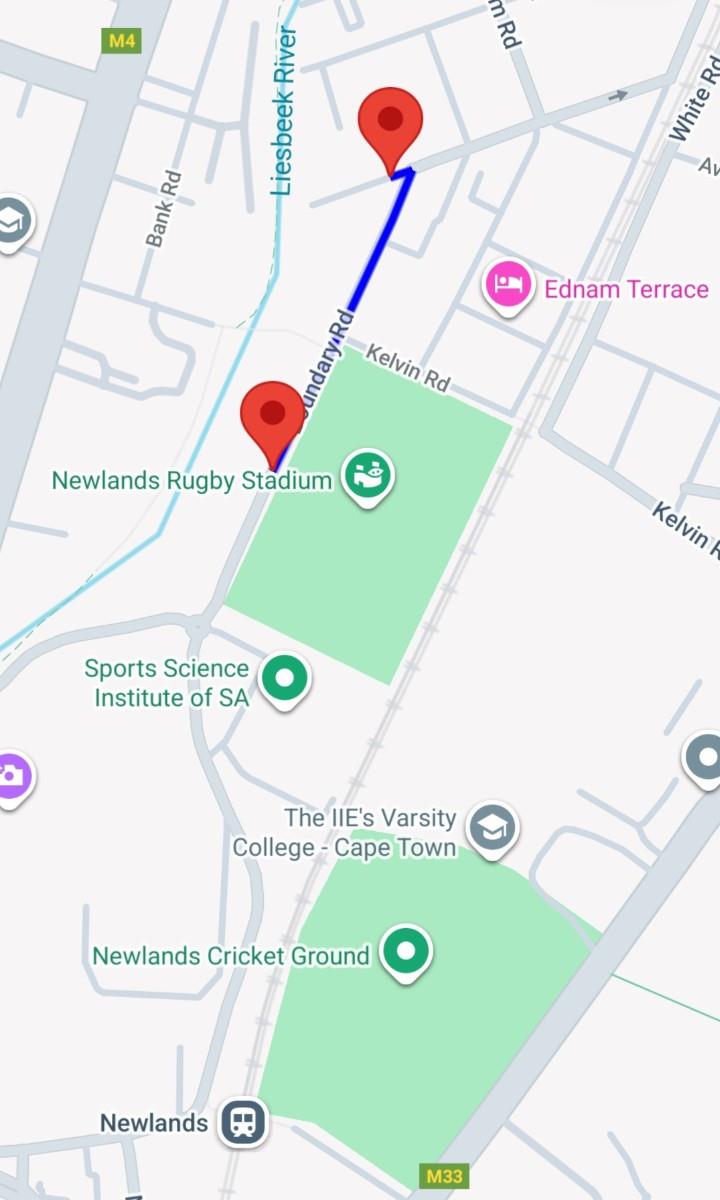
Task: Open the purple camera marker
Action: 11,776
